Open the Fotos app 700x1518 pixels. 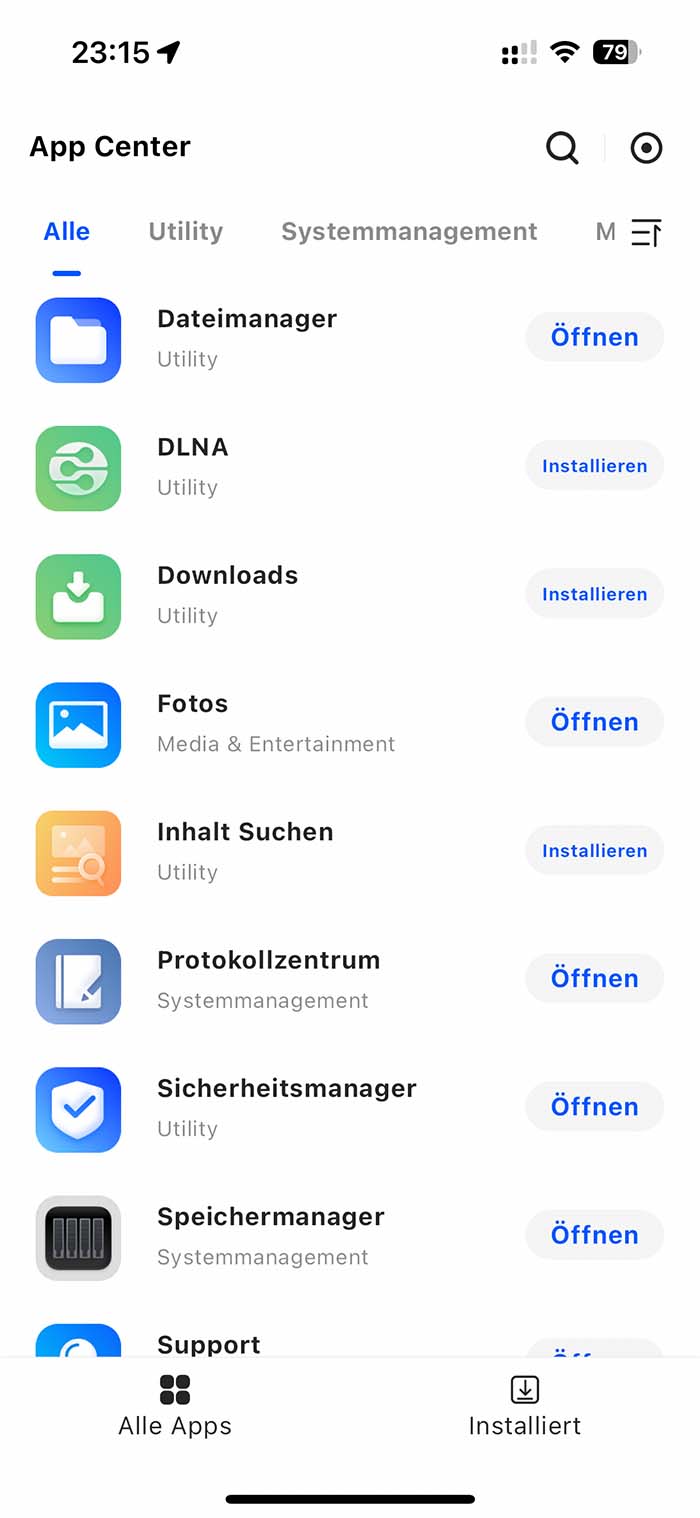[594, 722]
